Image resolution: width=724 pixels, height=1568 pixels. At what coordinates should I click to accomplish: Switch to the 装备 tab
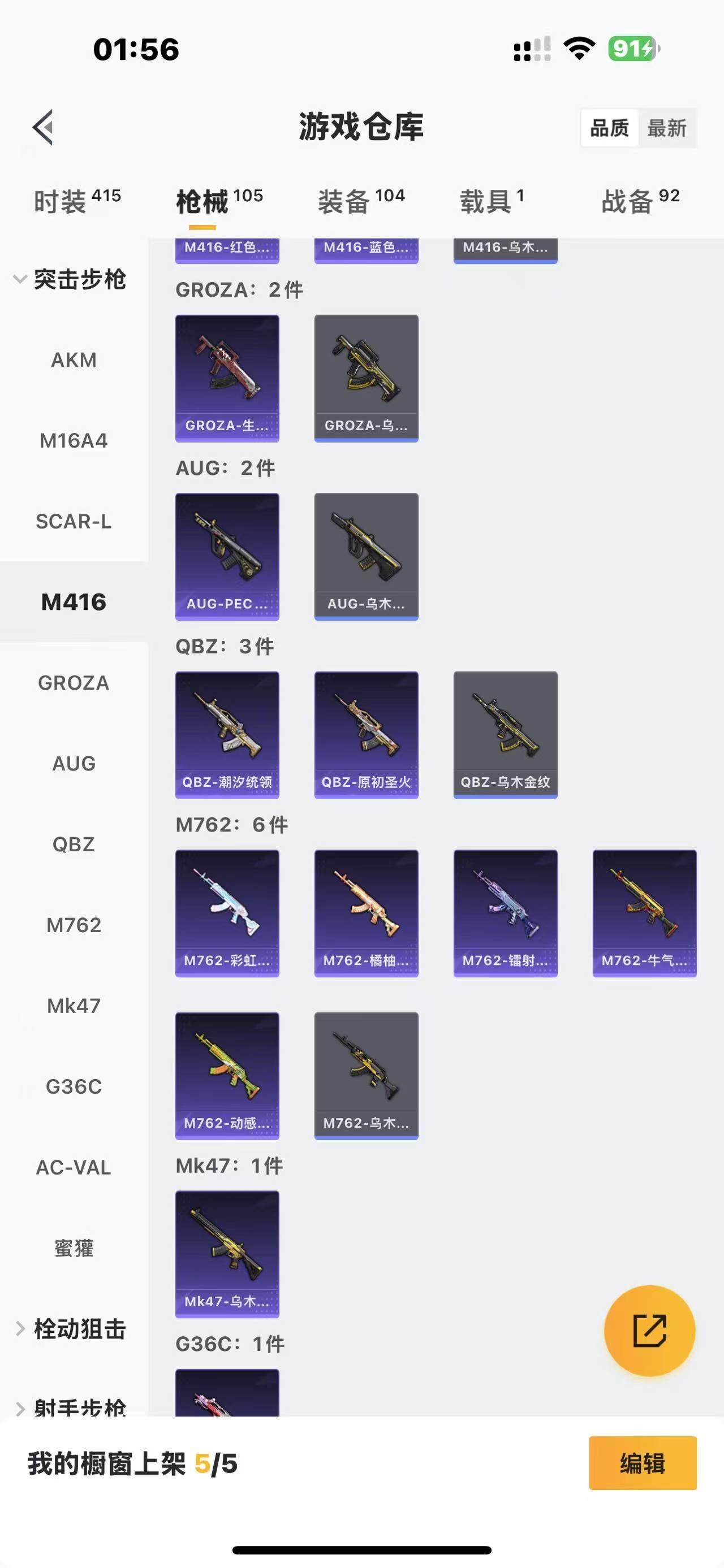(x=360, y=201)
